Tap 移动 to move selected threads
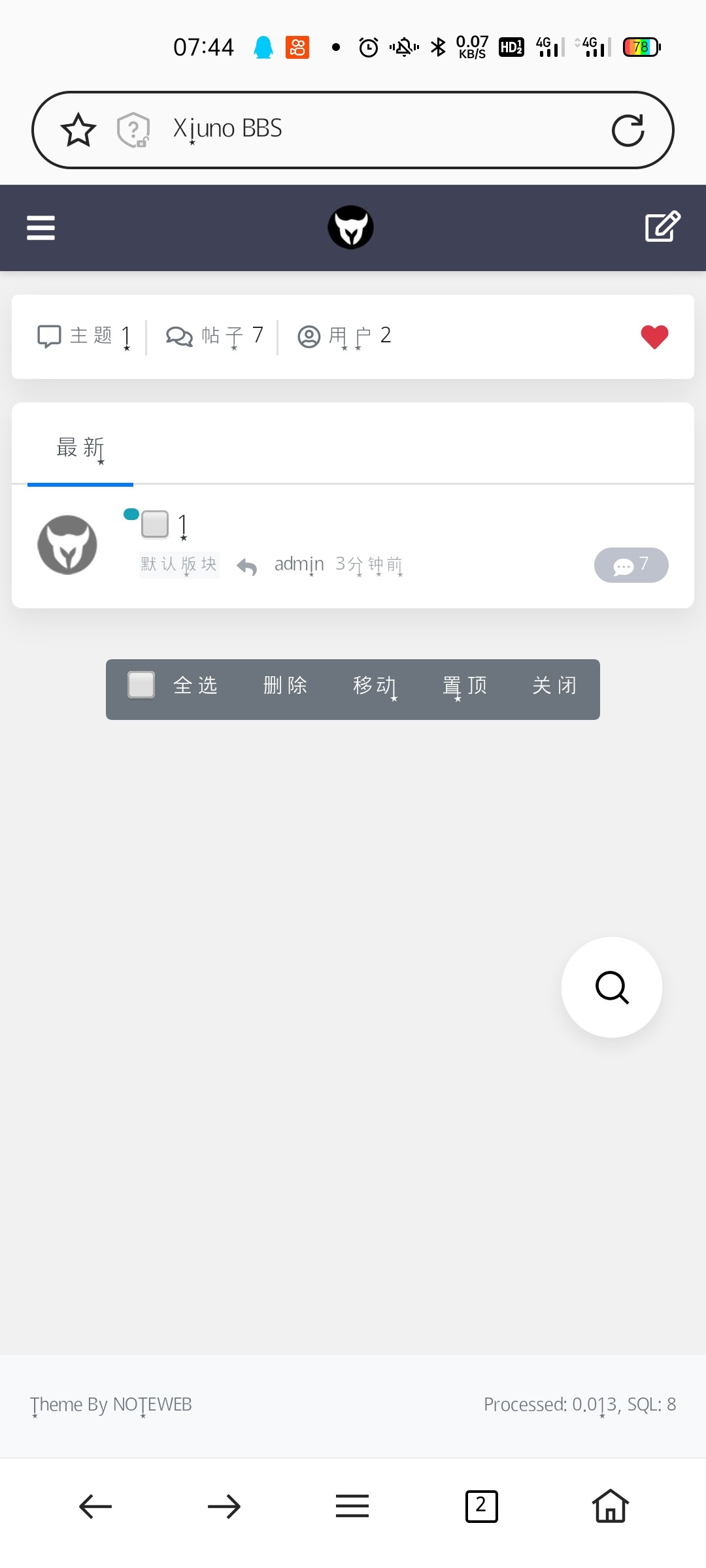706x1568 pixels. coord(375,685)
